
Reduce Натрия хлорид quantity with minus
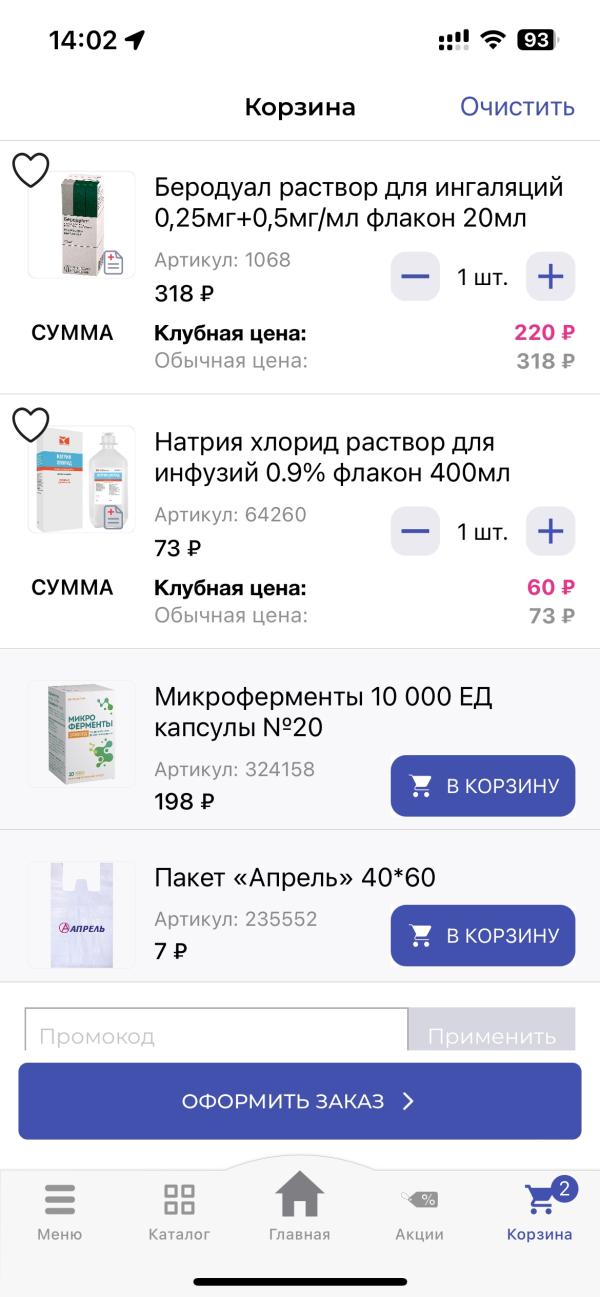tap(414, 531)
